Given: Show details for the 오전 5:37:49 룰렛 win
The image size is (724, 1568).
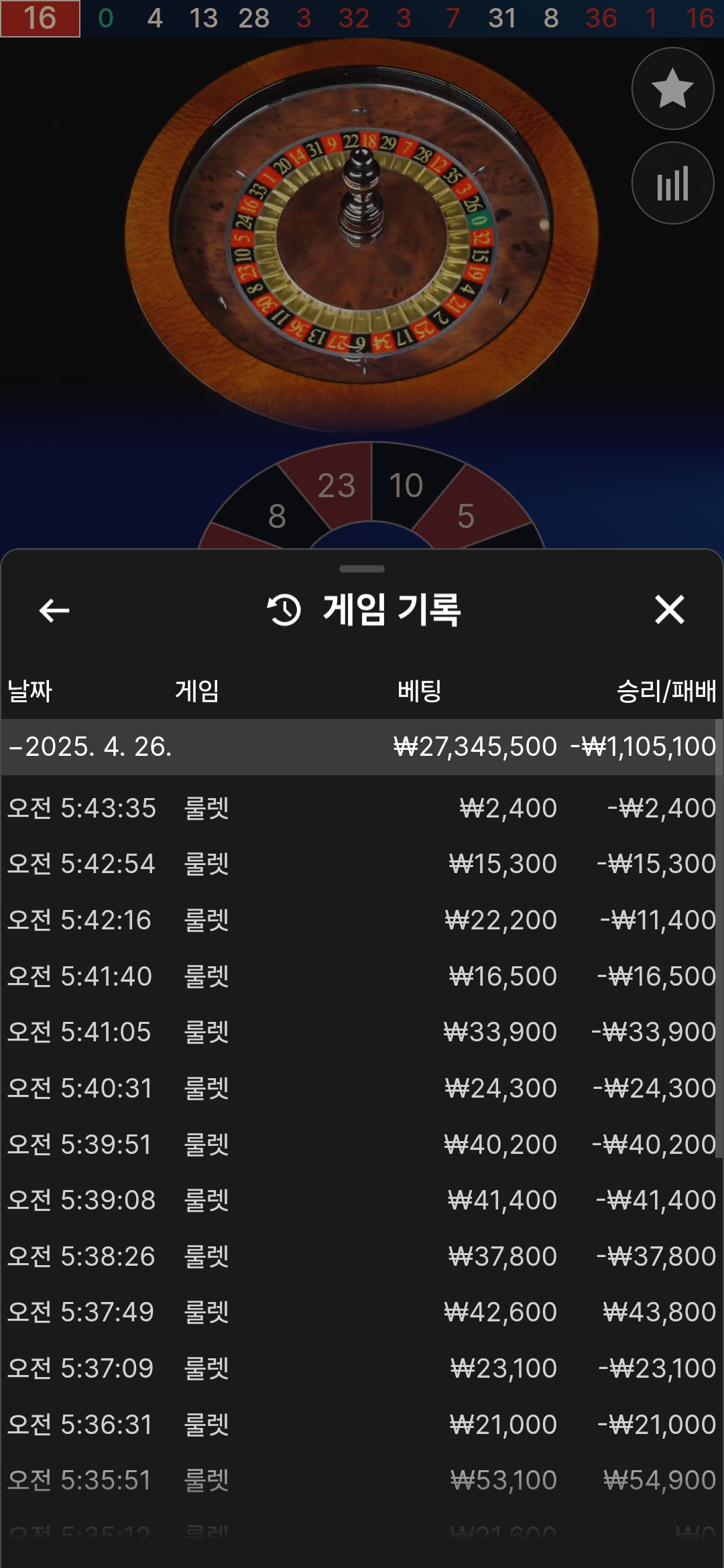Looking at the screenshot, I should 362,1312.
